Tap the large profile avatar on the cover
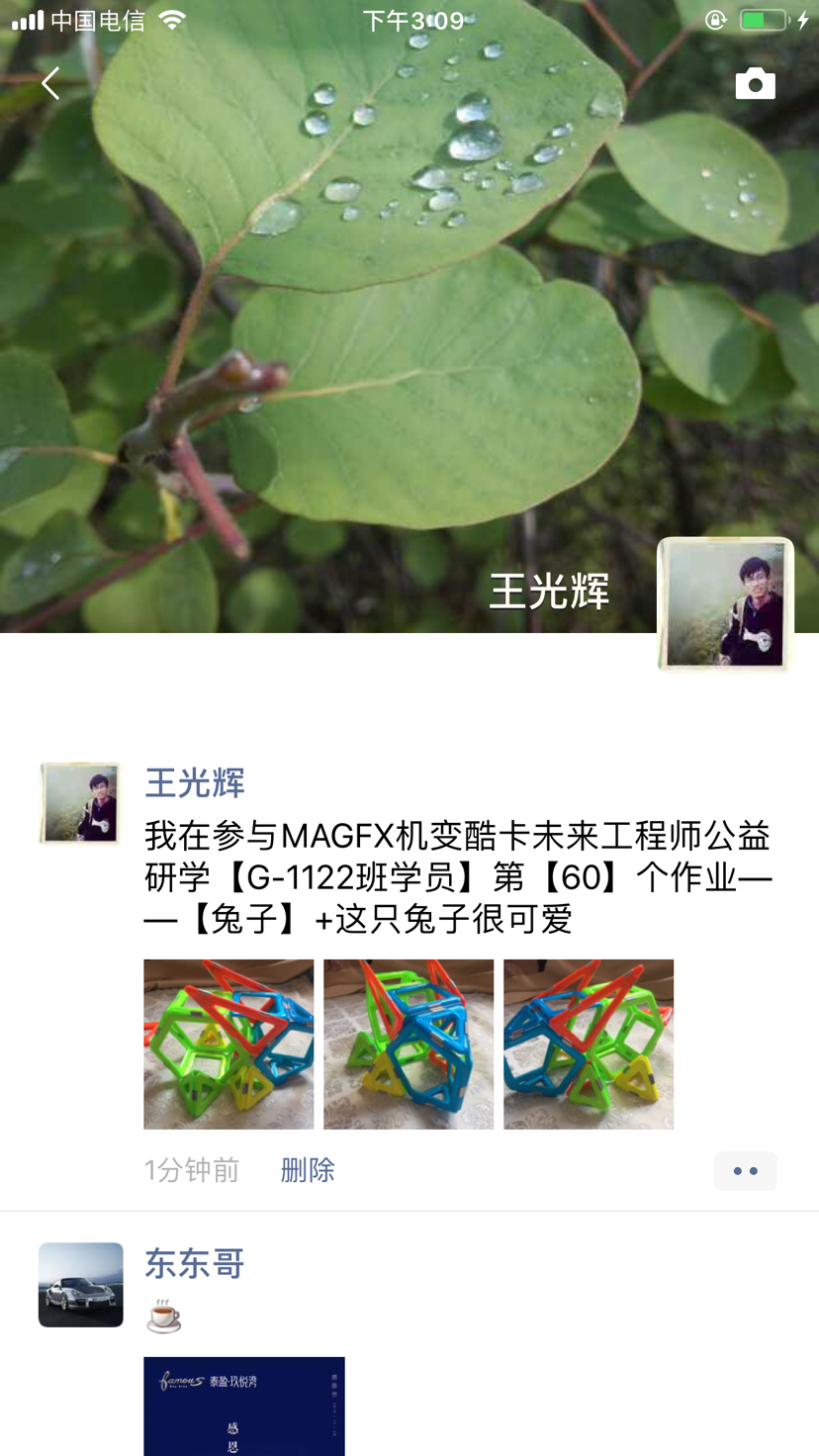Image resolution: width=819 pixels, height=1456 pixels. 725,604
